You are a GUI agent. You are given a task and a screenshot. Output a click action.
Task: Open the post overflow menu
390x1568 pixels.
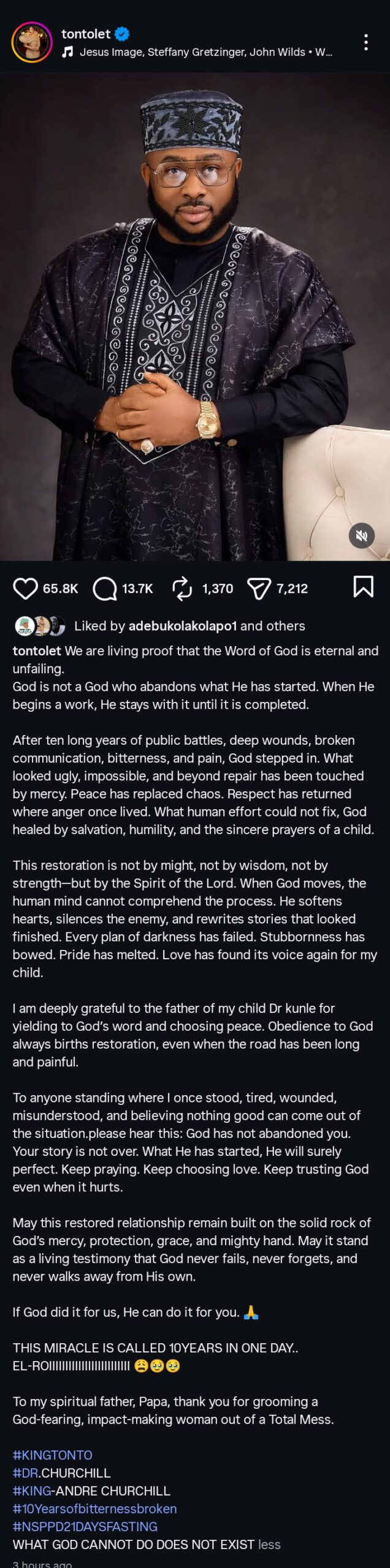365,42
